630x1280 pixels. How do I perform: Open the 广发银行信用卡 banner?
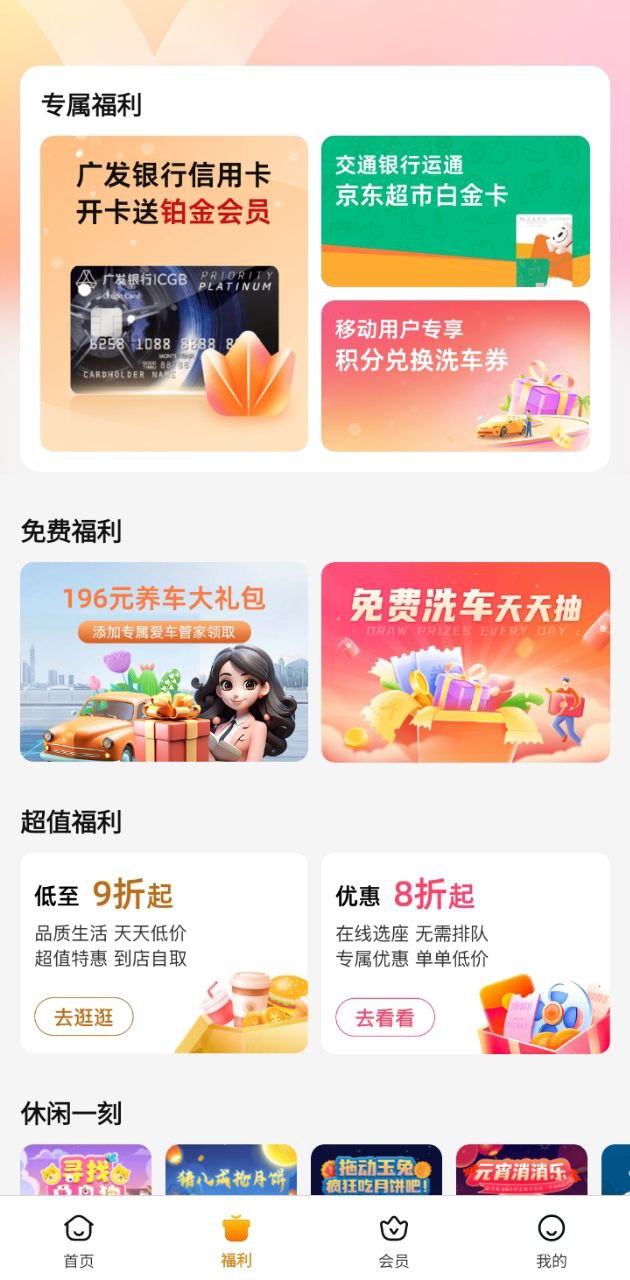point(174,293)
